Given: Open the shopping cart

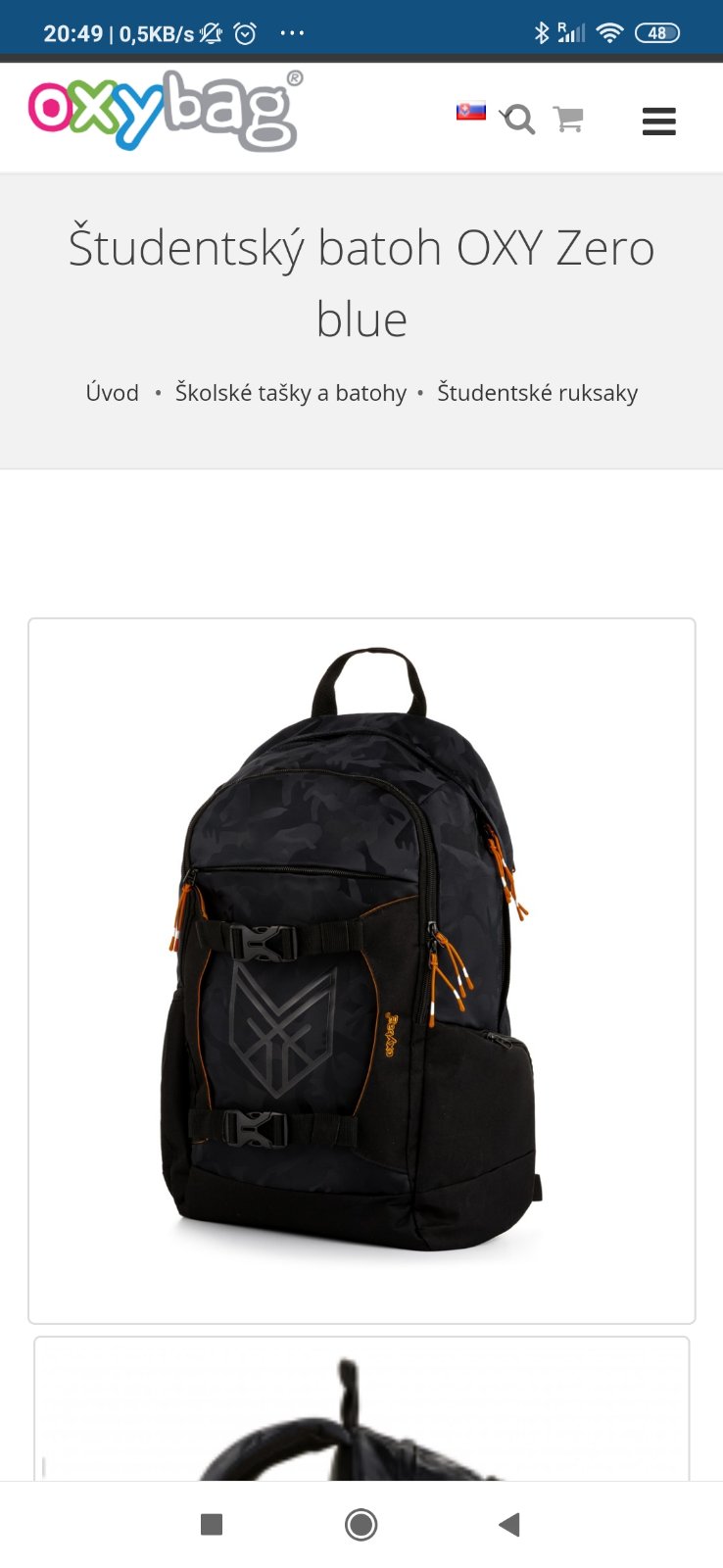Looking at the screenshot, I should click(x=568, y=120).
